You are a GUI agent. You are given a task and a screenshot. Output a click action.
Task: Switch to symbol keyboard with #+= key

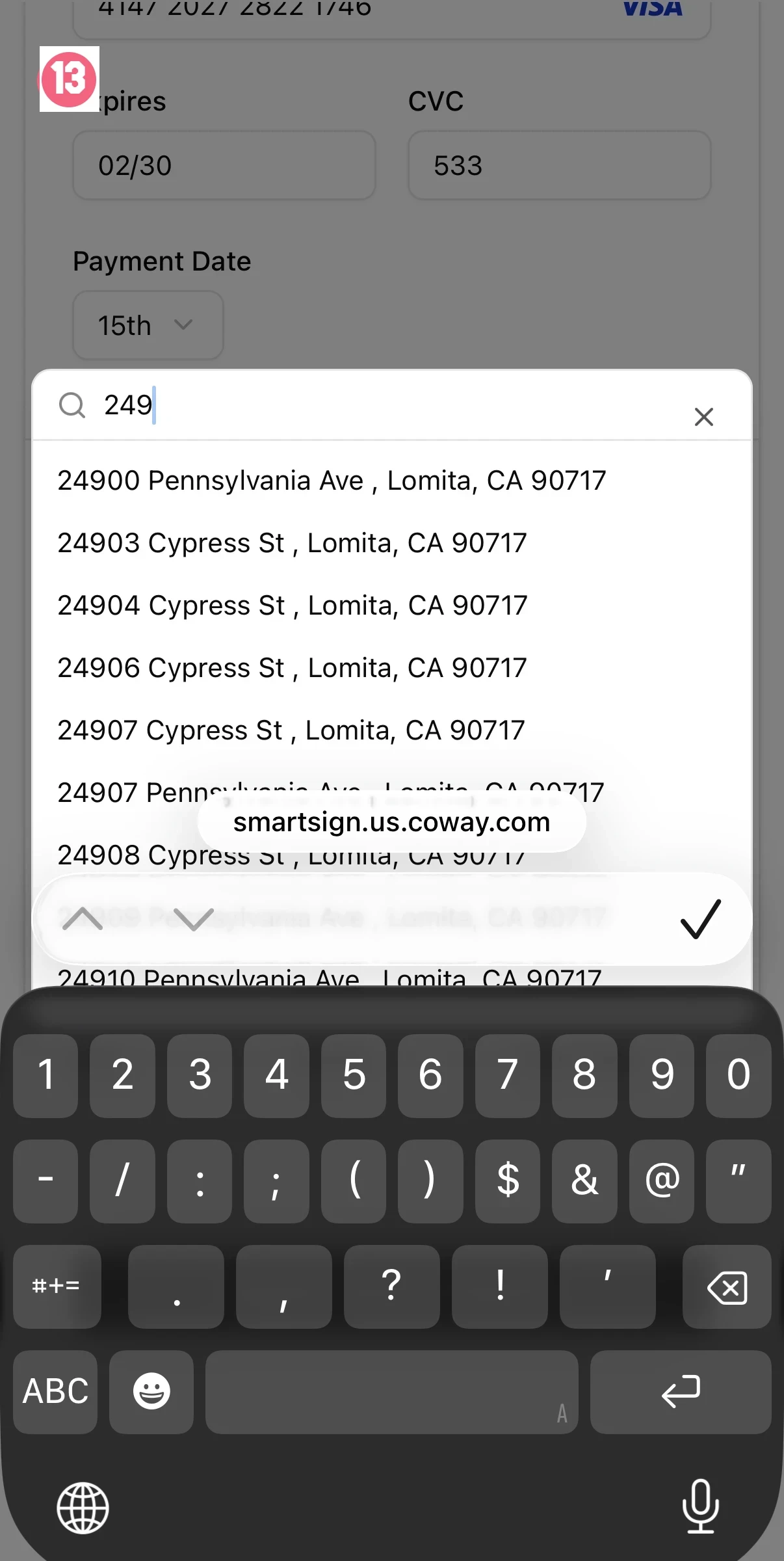point(57,1288)
